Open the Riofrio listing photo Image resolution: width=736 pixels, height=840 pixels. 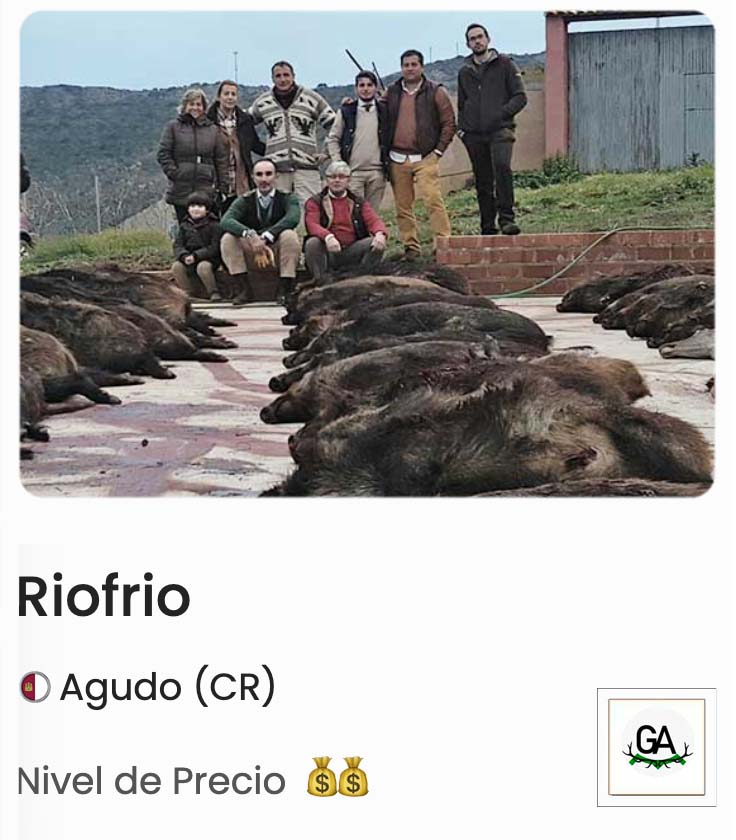click(x=367, y=254)
